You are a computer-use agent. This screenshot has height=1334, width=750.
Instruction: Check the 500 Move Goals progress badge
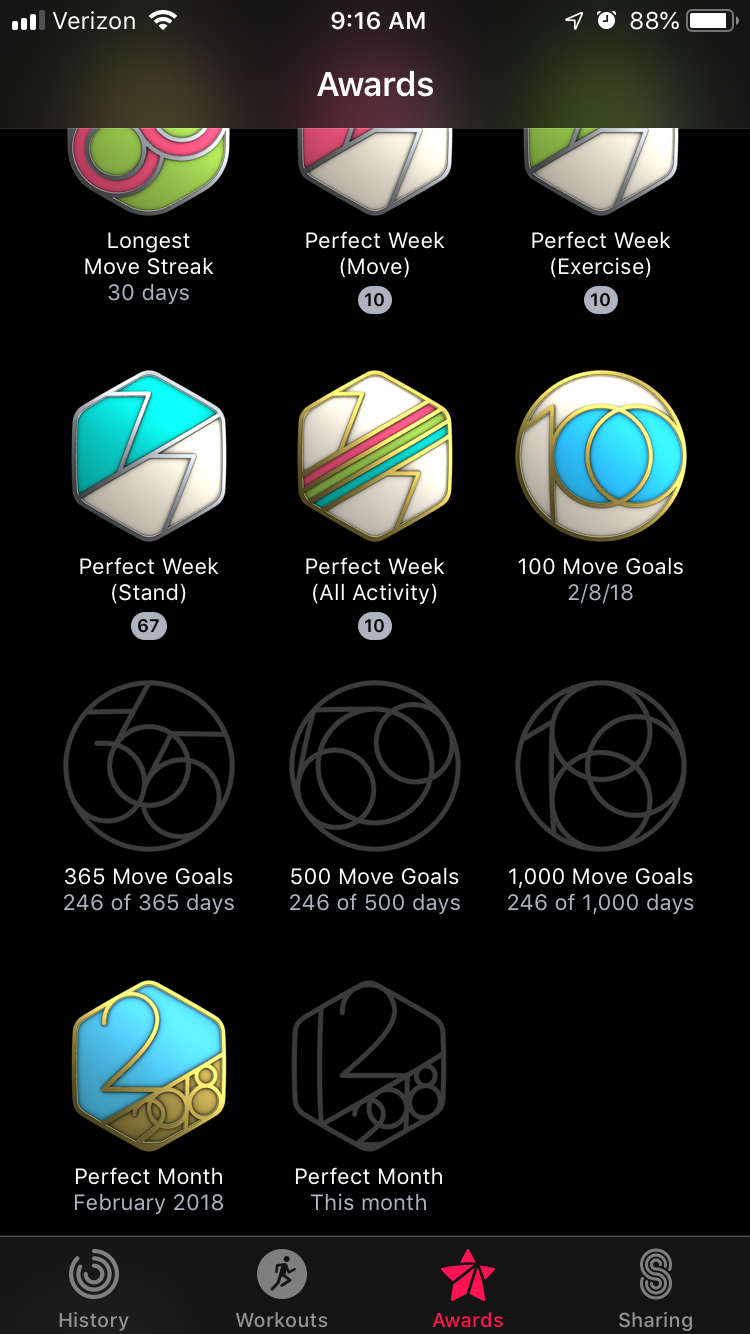coord(375,767)
